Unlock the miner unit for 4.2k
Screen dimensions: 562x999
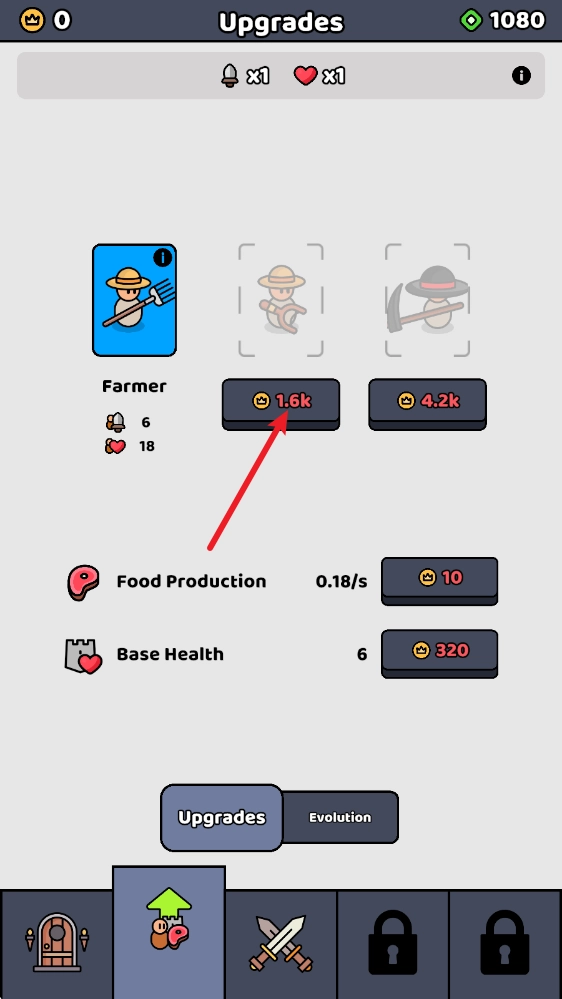pos(427,404)
